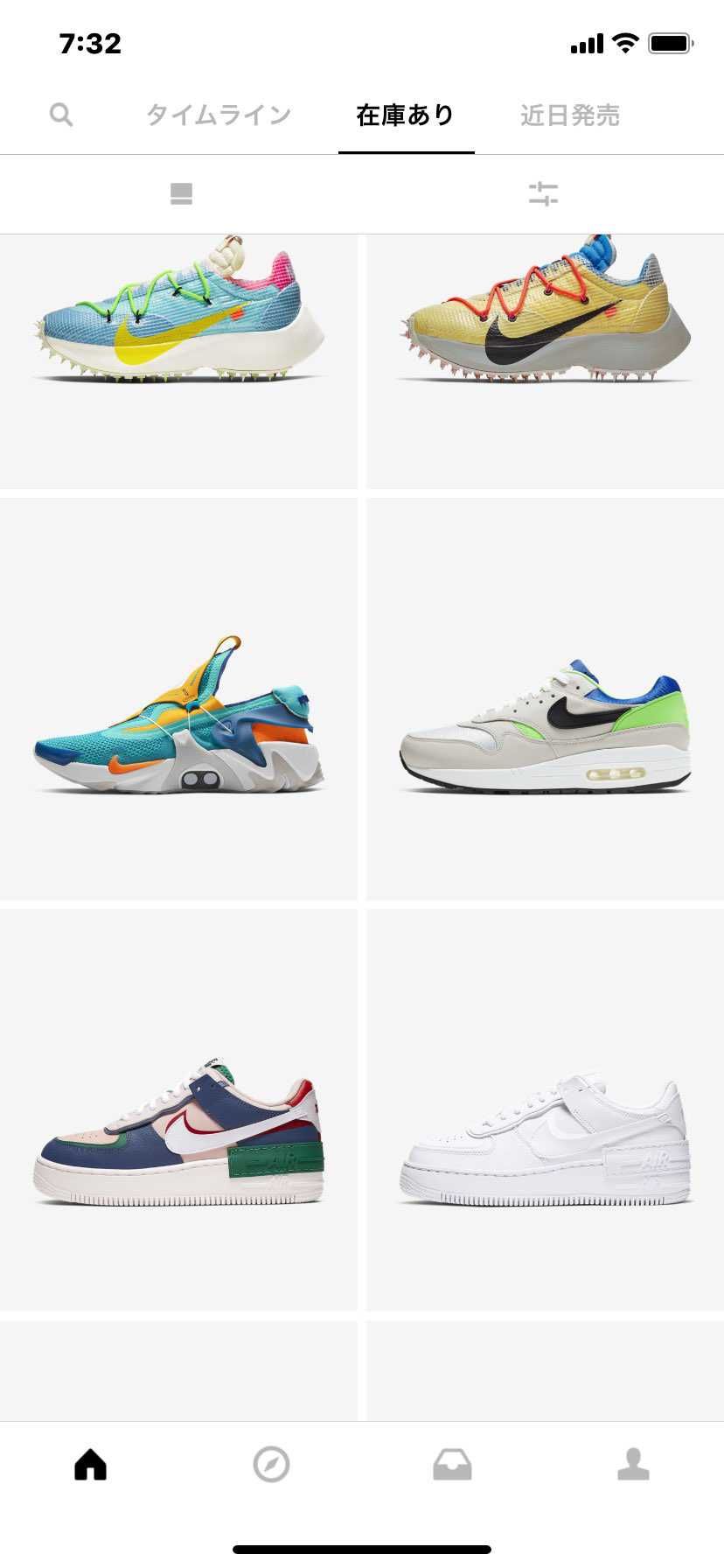Open the filter sliders icon
Image resolution: width=724 pixels, height=1568 pixels.
pos(543,193)
